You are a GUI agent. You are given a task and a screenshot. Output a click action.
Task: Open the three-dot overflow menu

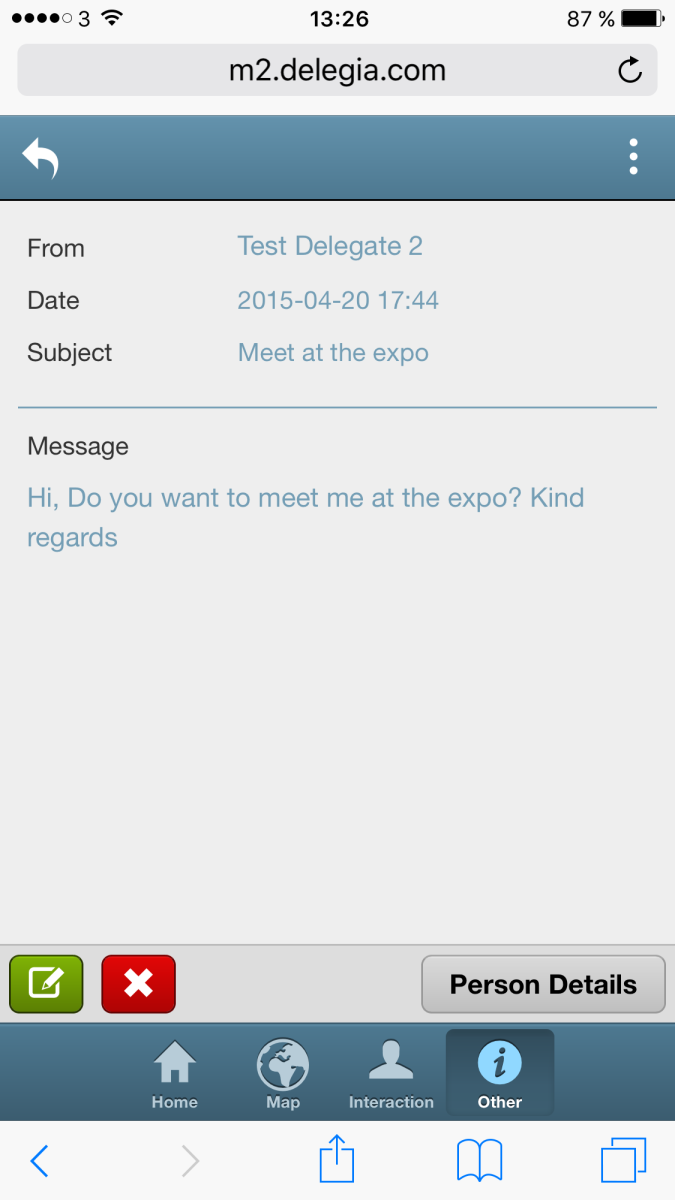[x=633, y=157]
